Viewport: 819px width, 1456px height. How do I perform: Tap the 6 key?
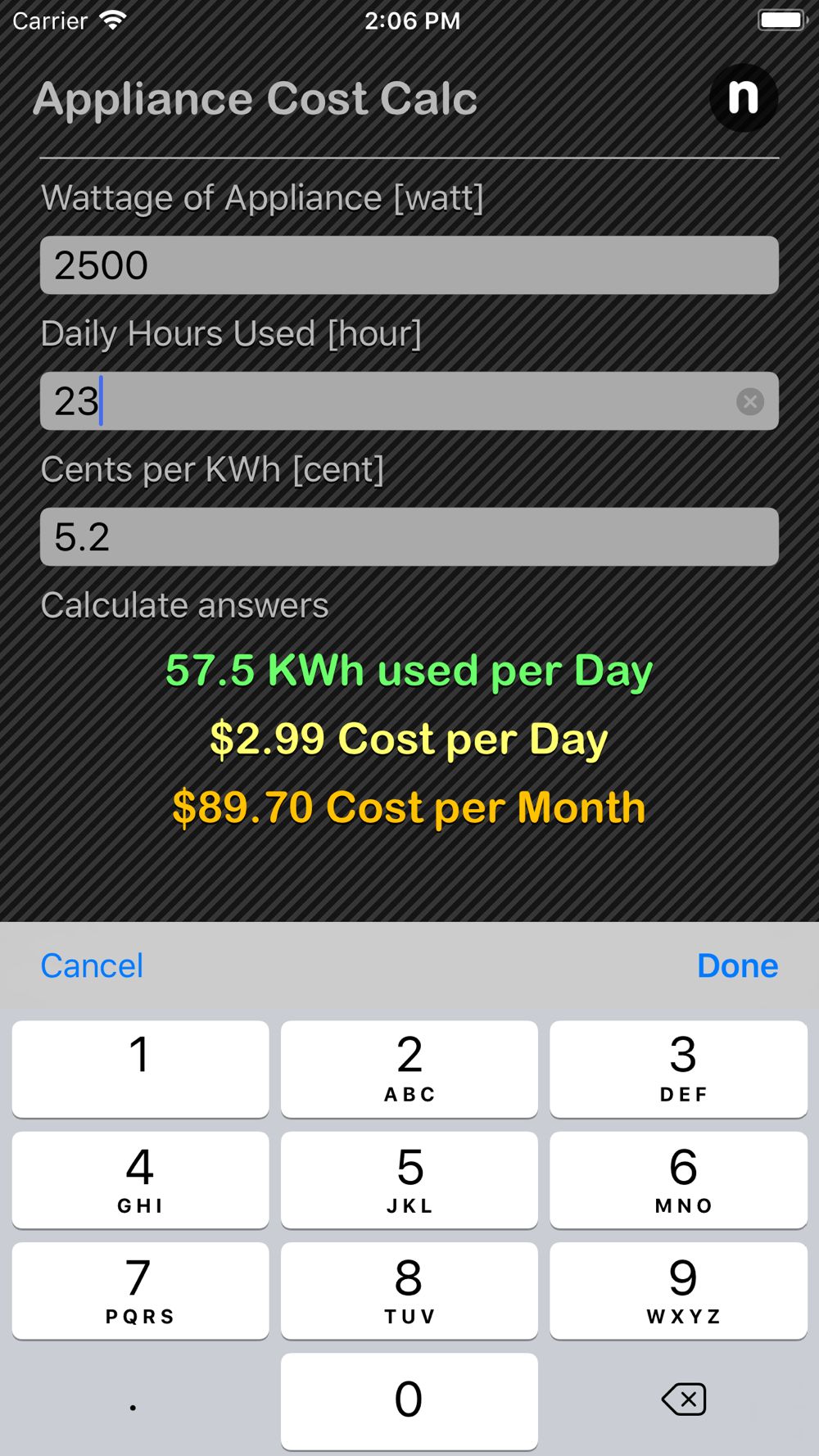pos(679,1180)
